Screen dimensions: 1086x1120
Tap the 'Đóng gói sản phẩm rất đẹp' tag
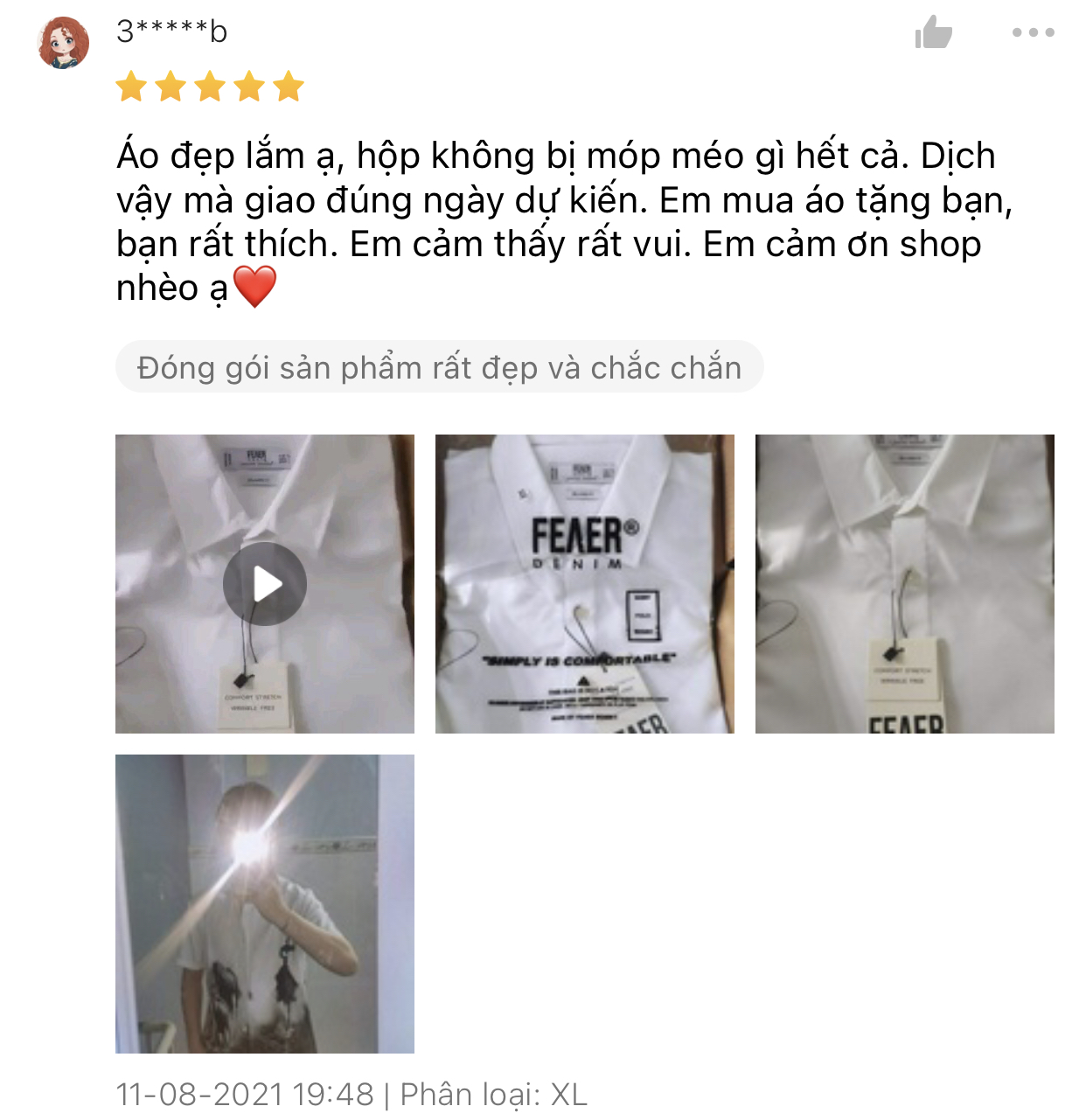tap(439, 367)
